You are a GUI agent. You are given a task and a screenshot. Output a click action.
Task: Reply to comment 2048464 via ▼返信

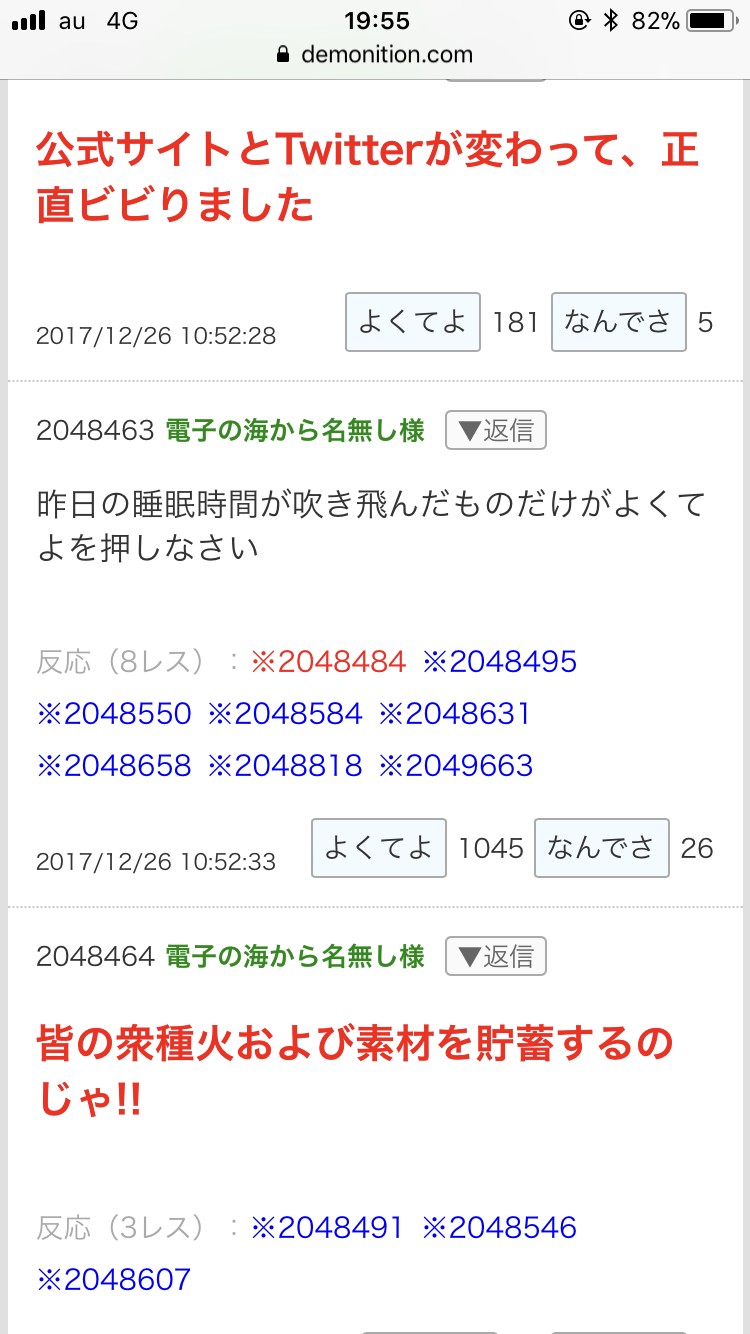(496, 956)
